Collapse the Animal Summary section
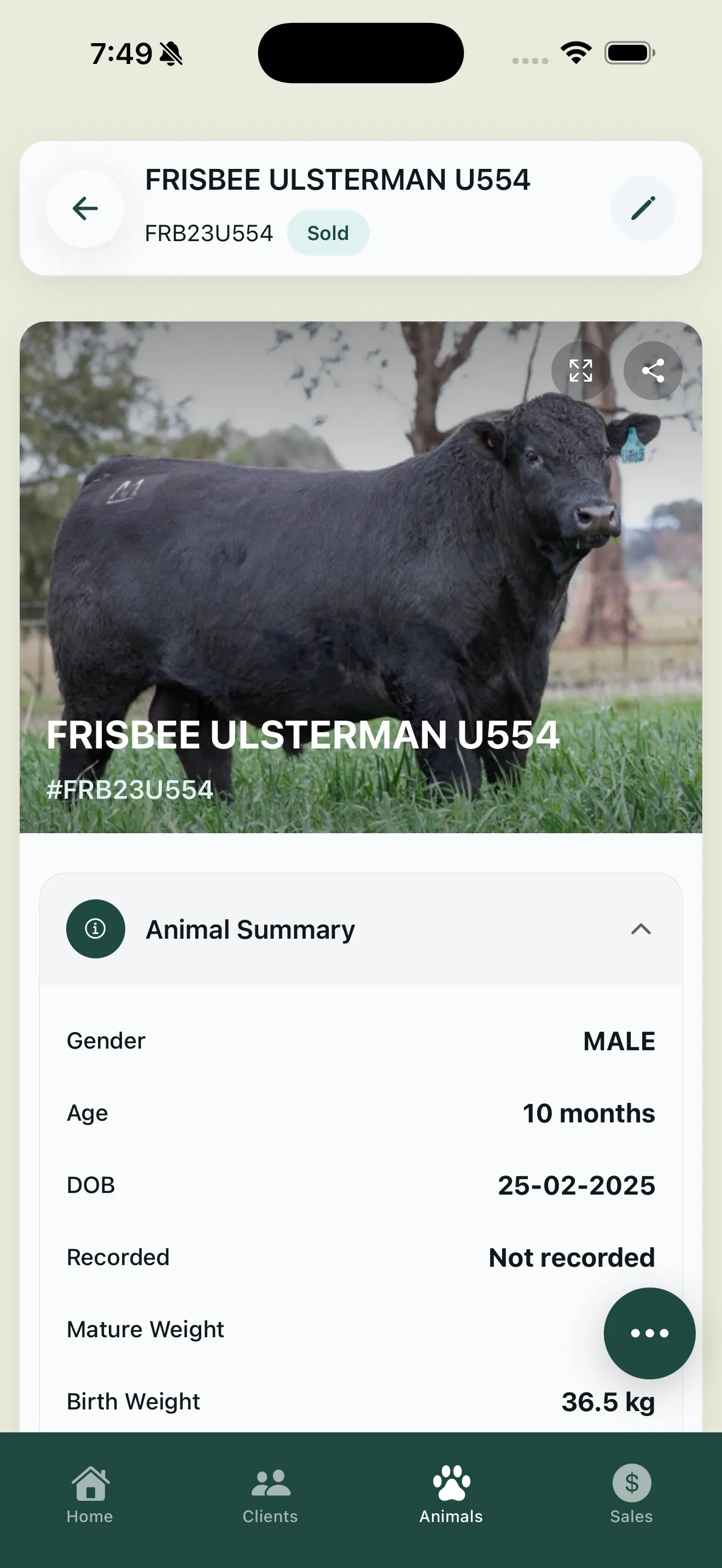This screenshot has width=722, height=1568. [x=640, y=929]
